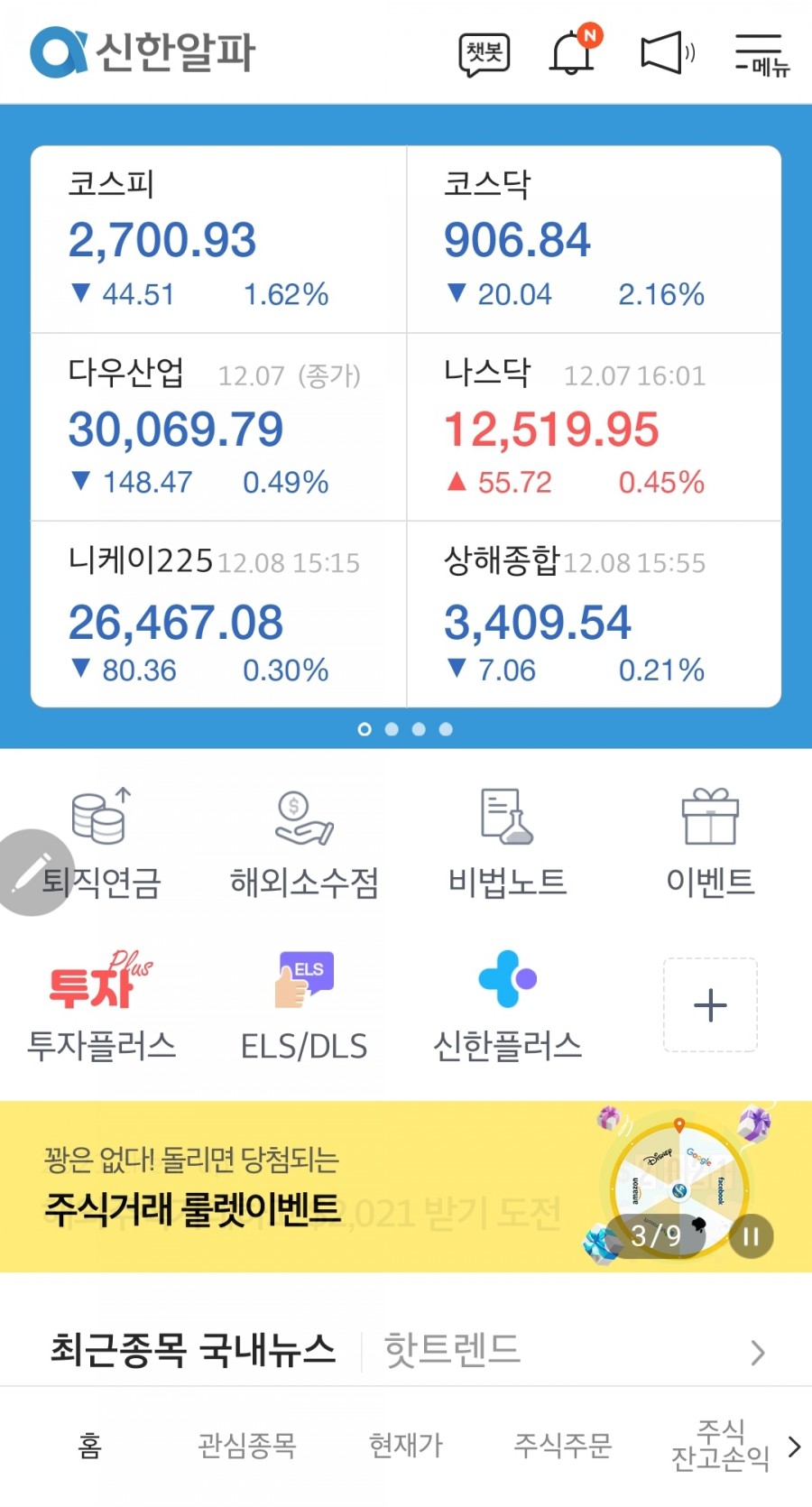Switch to the 핫트렌드 tab
812x1507 pixels.
pos(451,1350)
